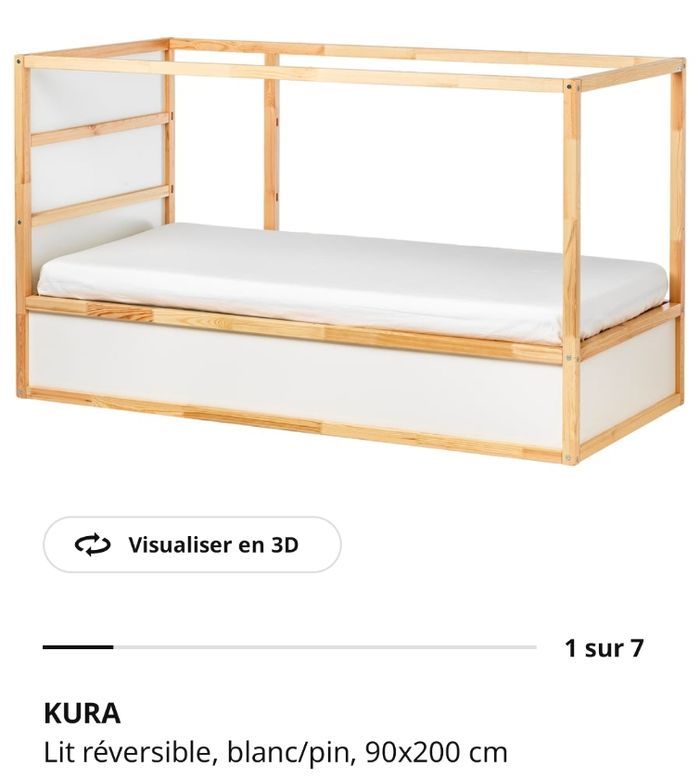700x781 pixels.
Task: Open the KURA bed product photo
Action: [350, 250]
